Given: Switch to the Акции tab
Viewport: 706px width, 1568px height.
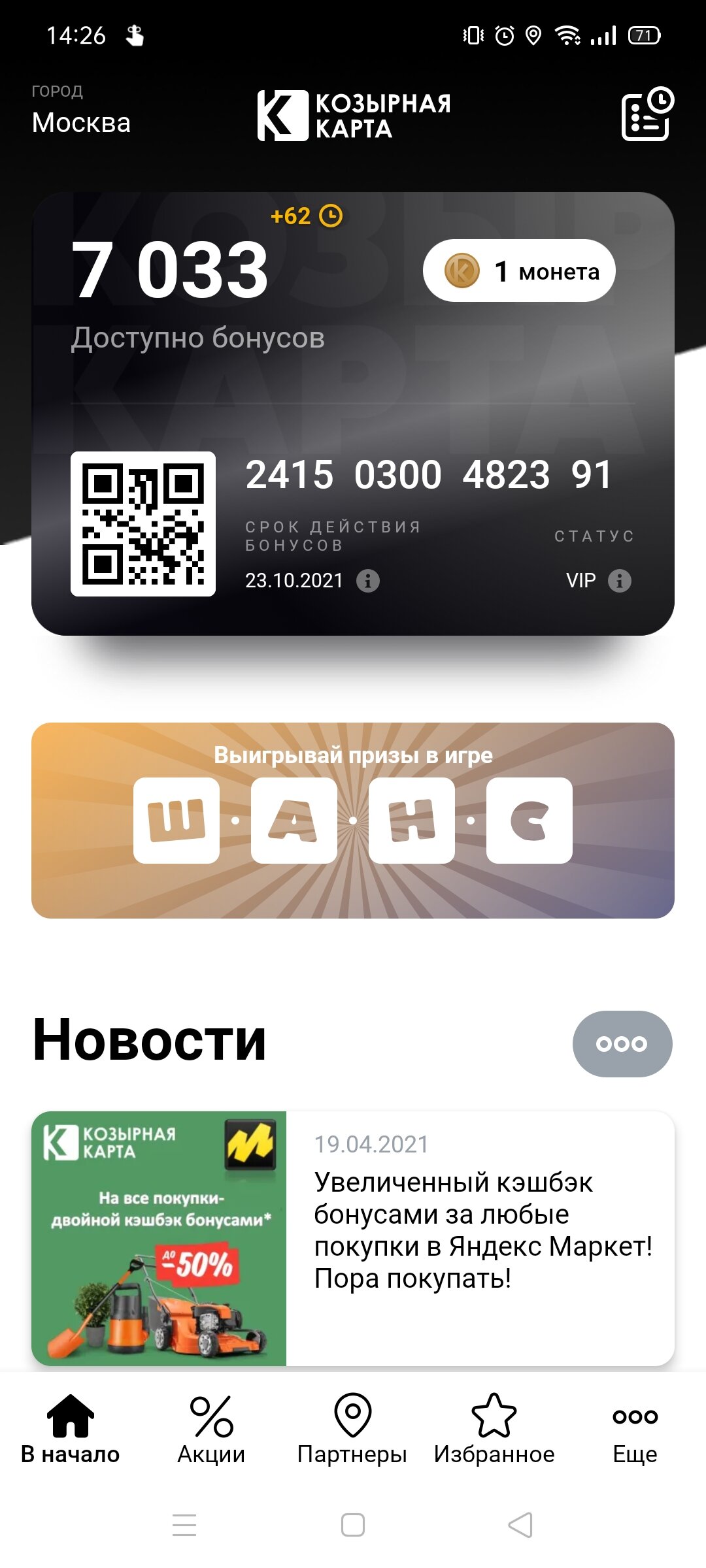Looking at the screenshot, I should [x=211, y=1429].
